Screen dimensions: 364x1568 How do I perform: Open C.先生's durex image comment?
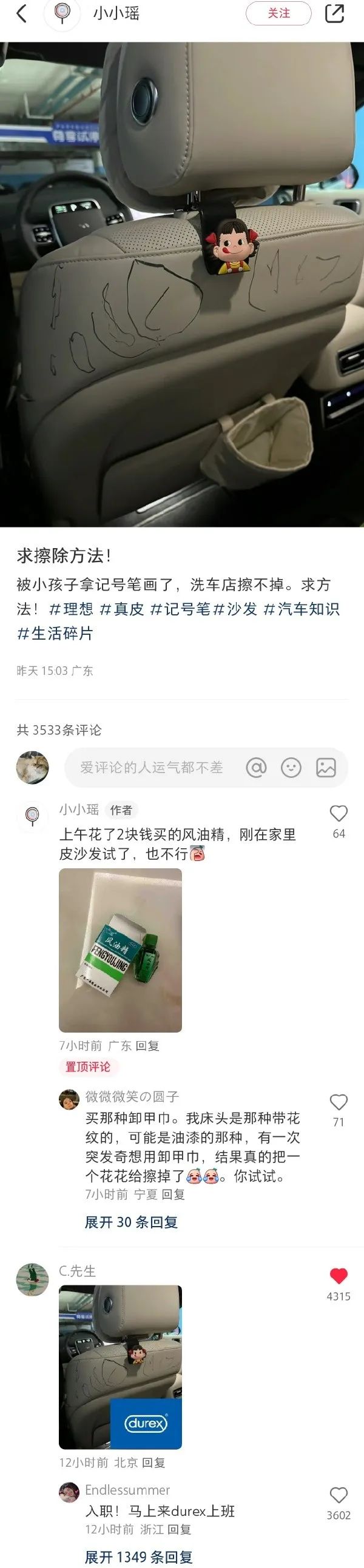tap(120, 1367)
